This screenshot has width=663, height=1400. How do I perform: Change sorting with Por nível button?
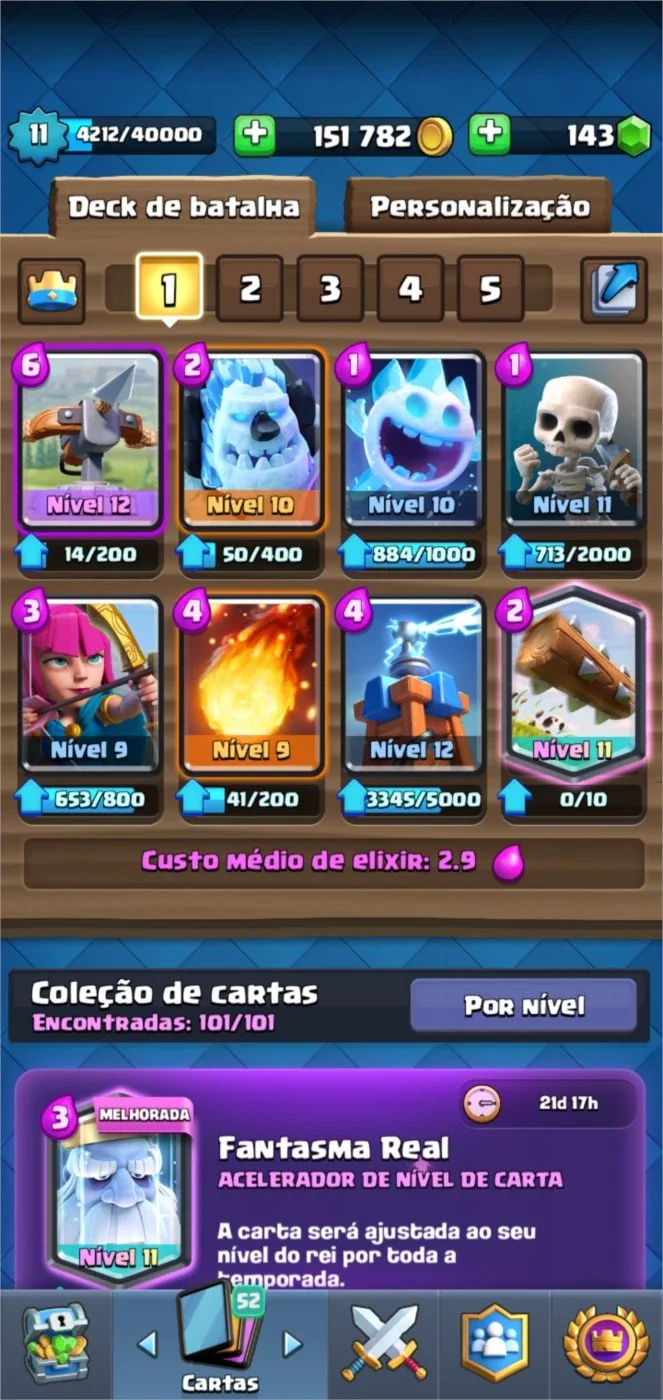(x=524, y=1006)
